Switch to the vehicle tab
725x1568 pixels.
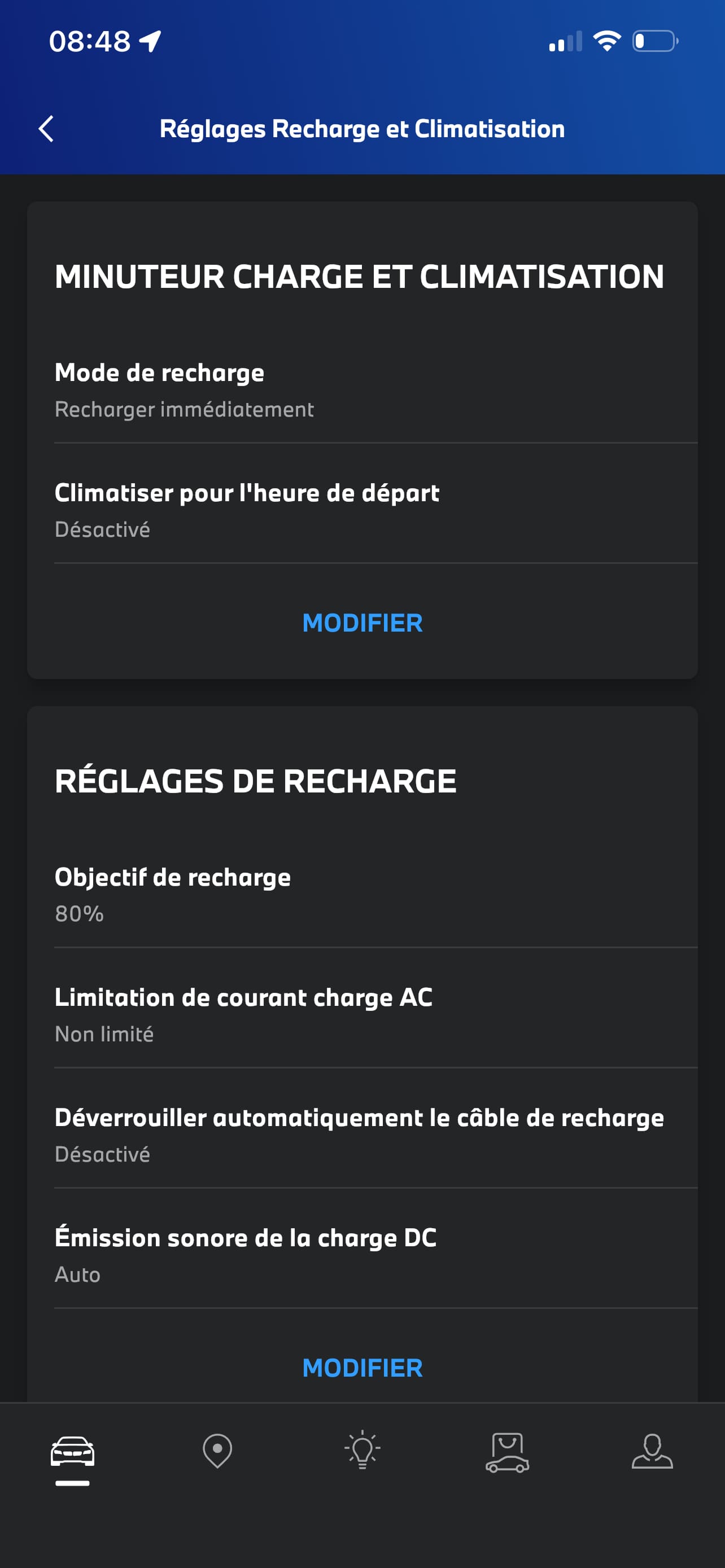[x=72, y=1452]
